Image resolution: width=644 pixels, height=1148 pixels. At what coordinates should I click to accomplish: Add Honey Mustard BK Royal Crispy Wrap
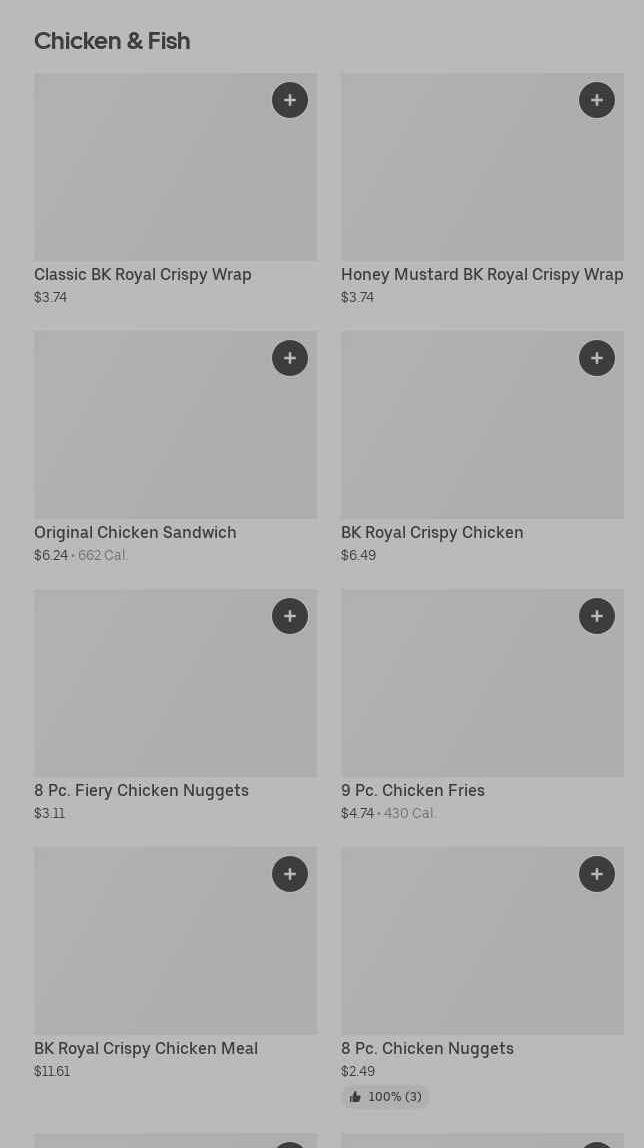point(597,100)
